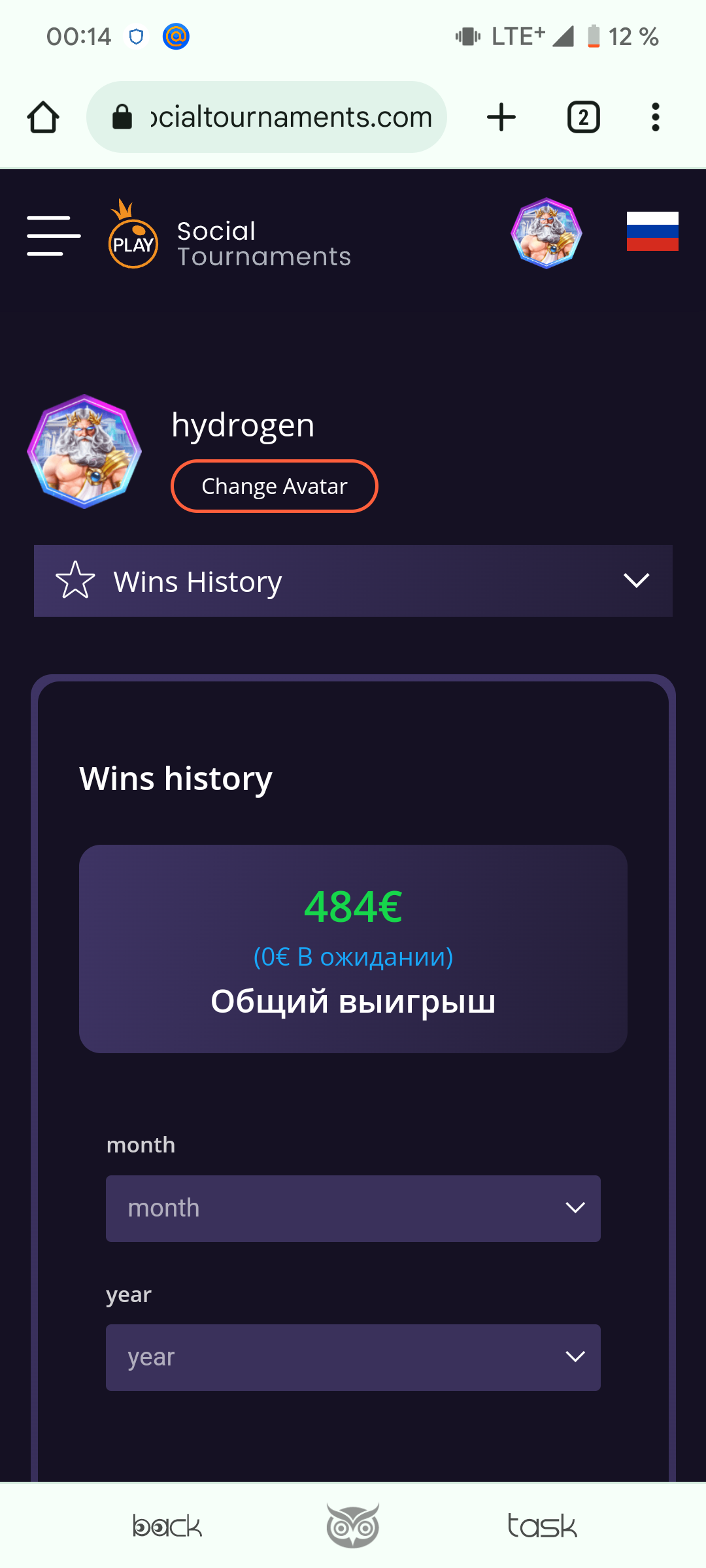Tap the owl home button
Image resolution: width=706 pixels, height=1568 pixels.
353,1525
